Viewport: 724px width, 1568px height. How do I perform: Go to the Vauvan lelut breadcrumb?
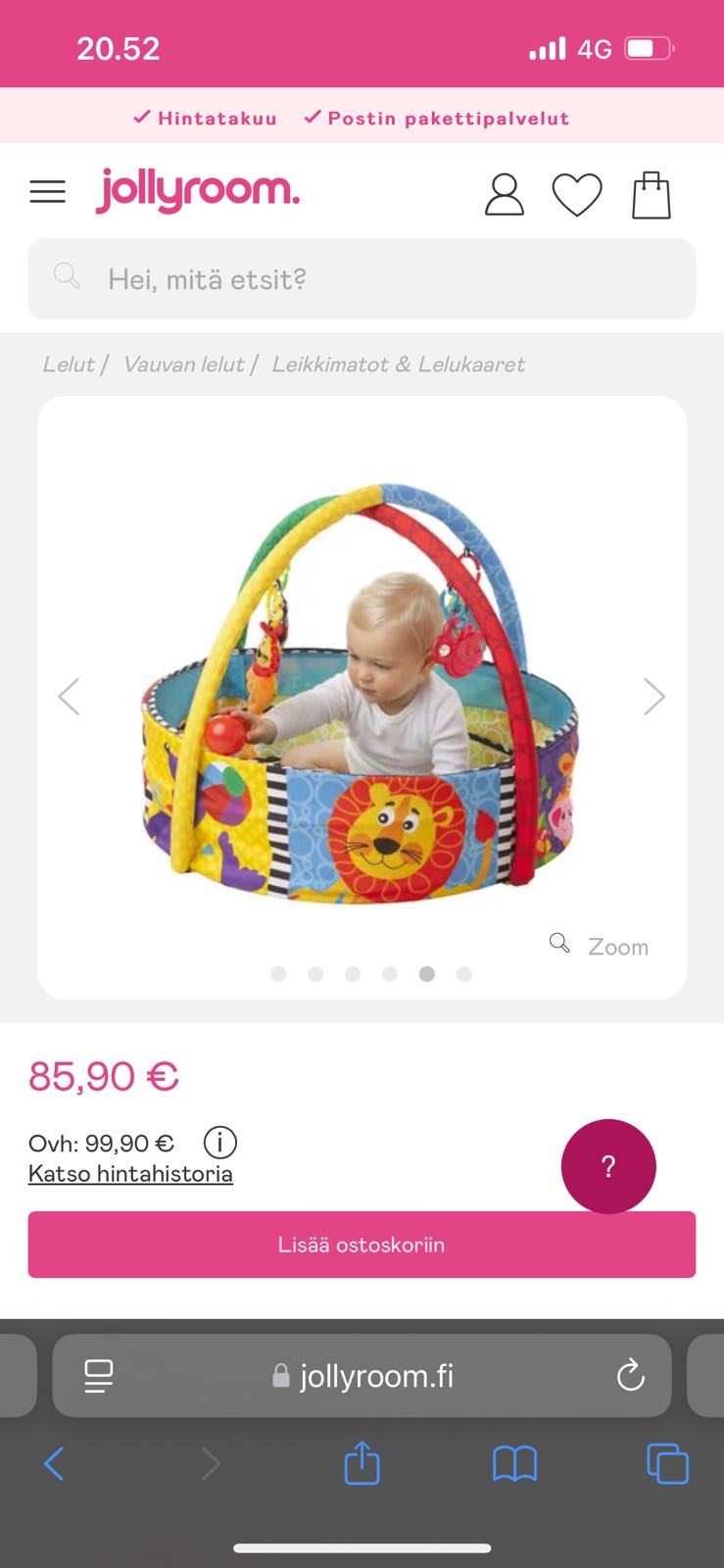pos(184,365)
